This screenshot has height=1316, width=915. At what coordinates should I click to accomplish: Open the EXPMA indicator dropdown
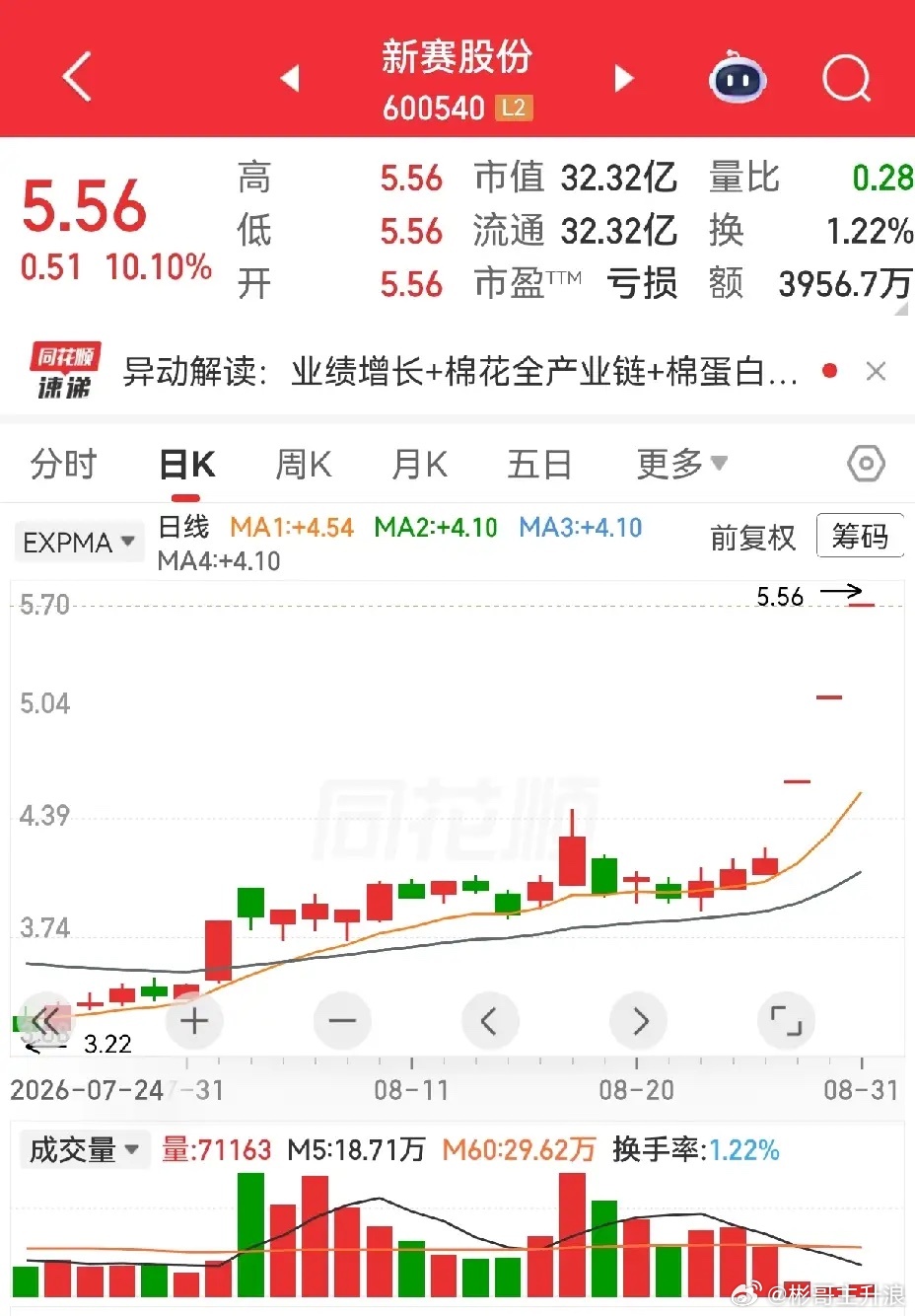pos(79,543)
